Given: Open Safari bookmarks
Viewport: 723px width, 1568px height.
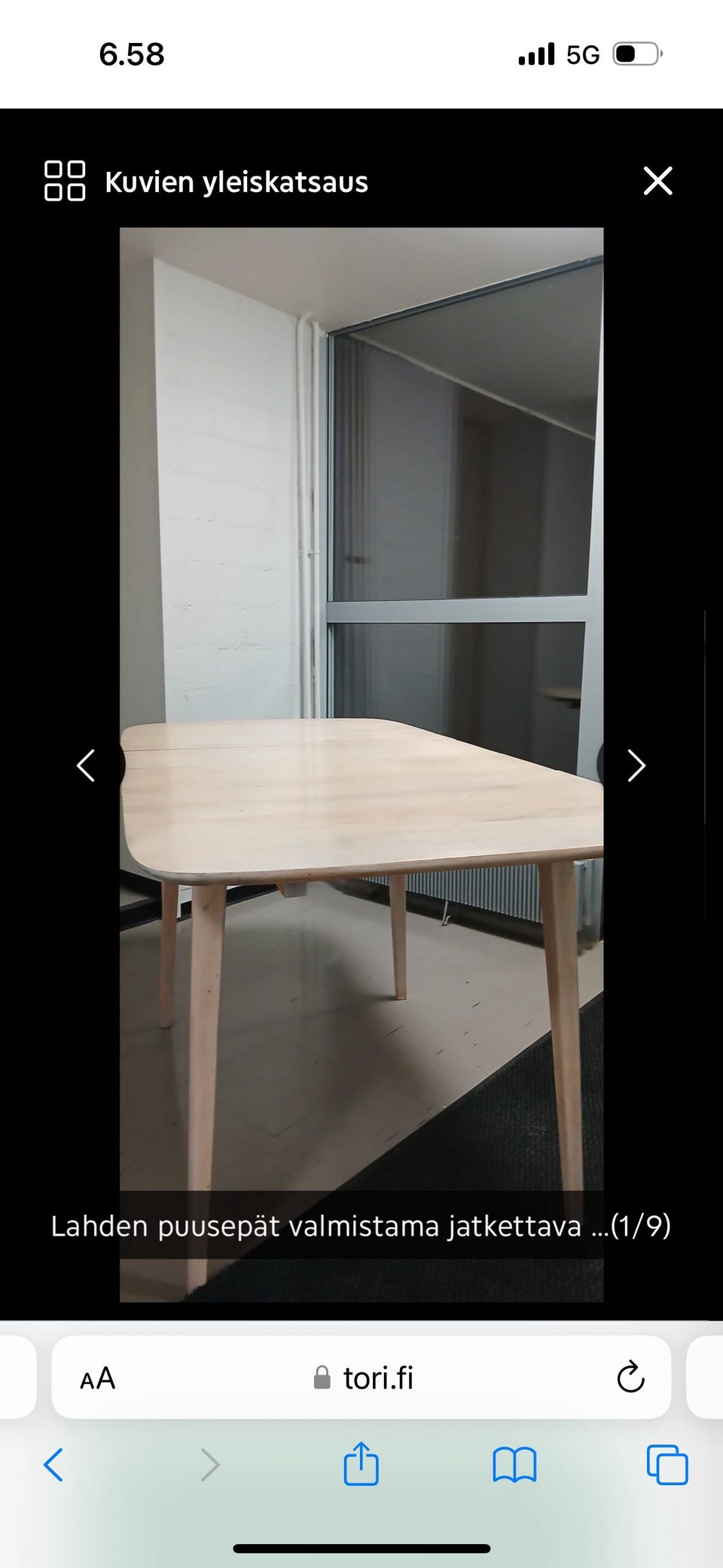Looking at the screenshot, I should coord(514,1465).
